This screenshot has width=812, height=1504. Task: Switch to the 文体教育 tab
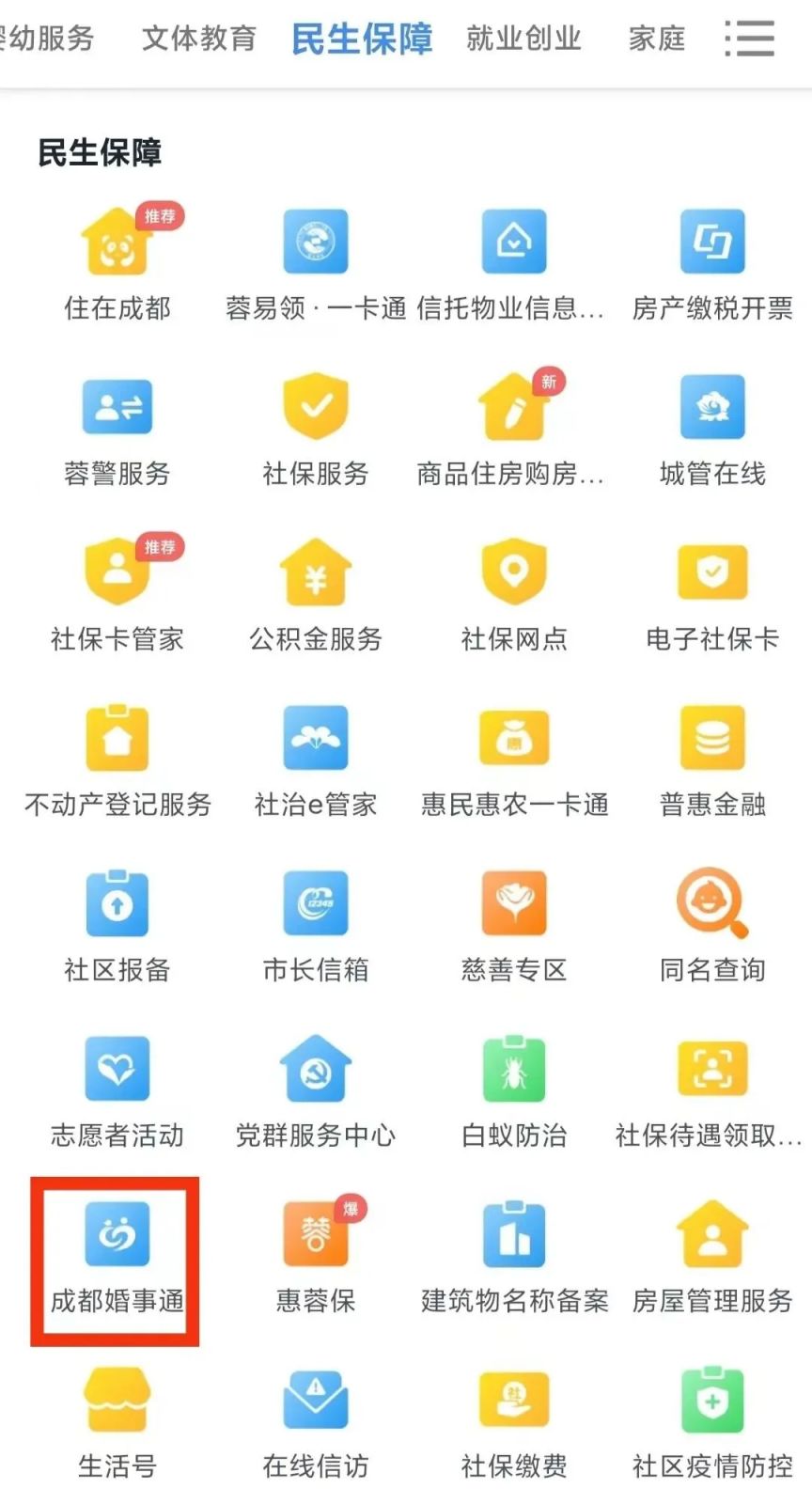pos(198,39)
